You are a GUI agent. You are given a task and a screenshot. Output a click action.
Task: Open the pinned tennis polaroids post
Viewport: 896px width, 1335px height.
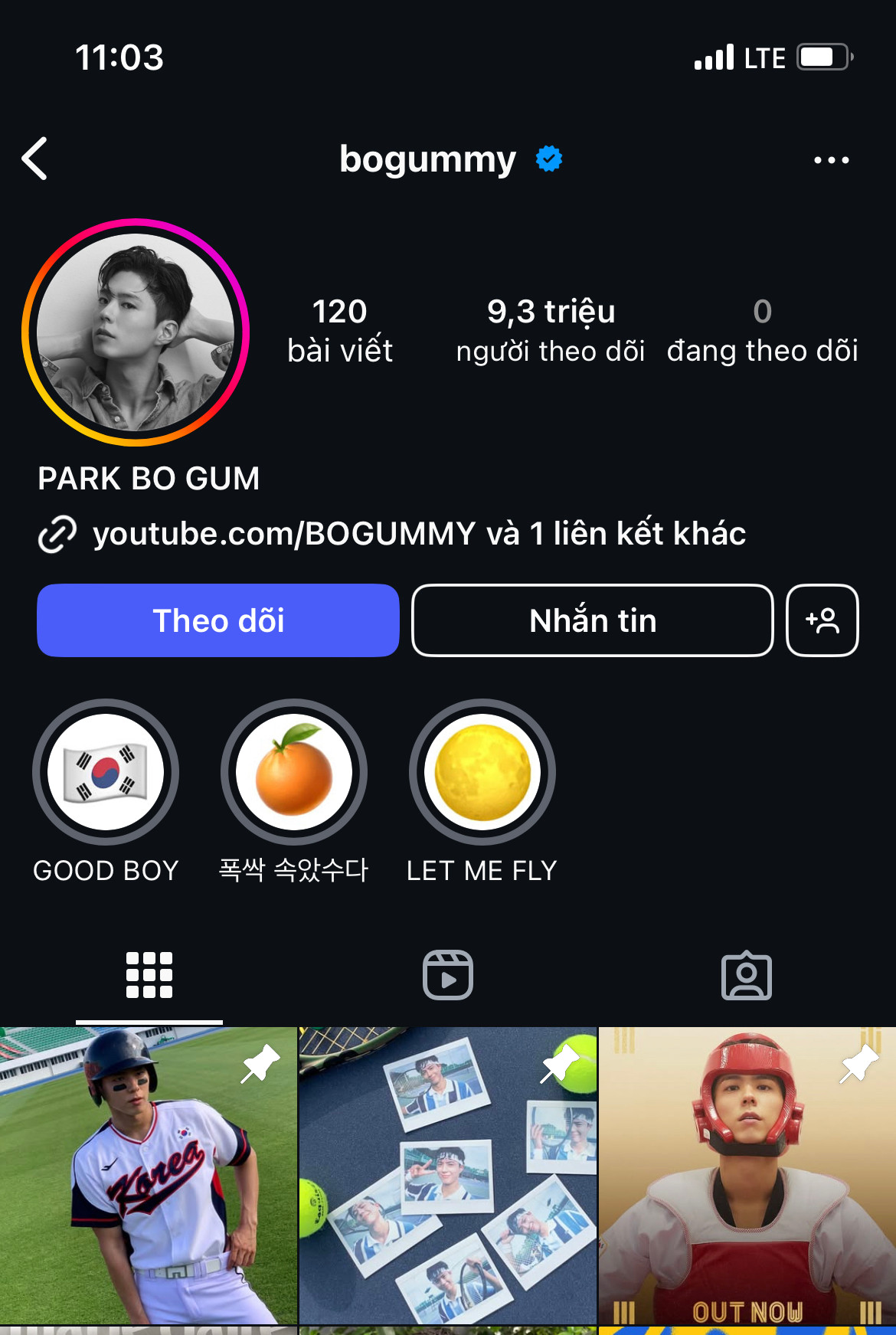coord(447,1176)
